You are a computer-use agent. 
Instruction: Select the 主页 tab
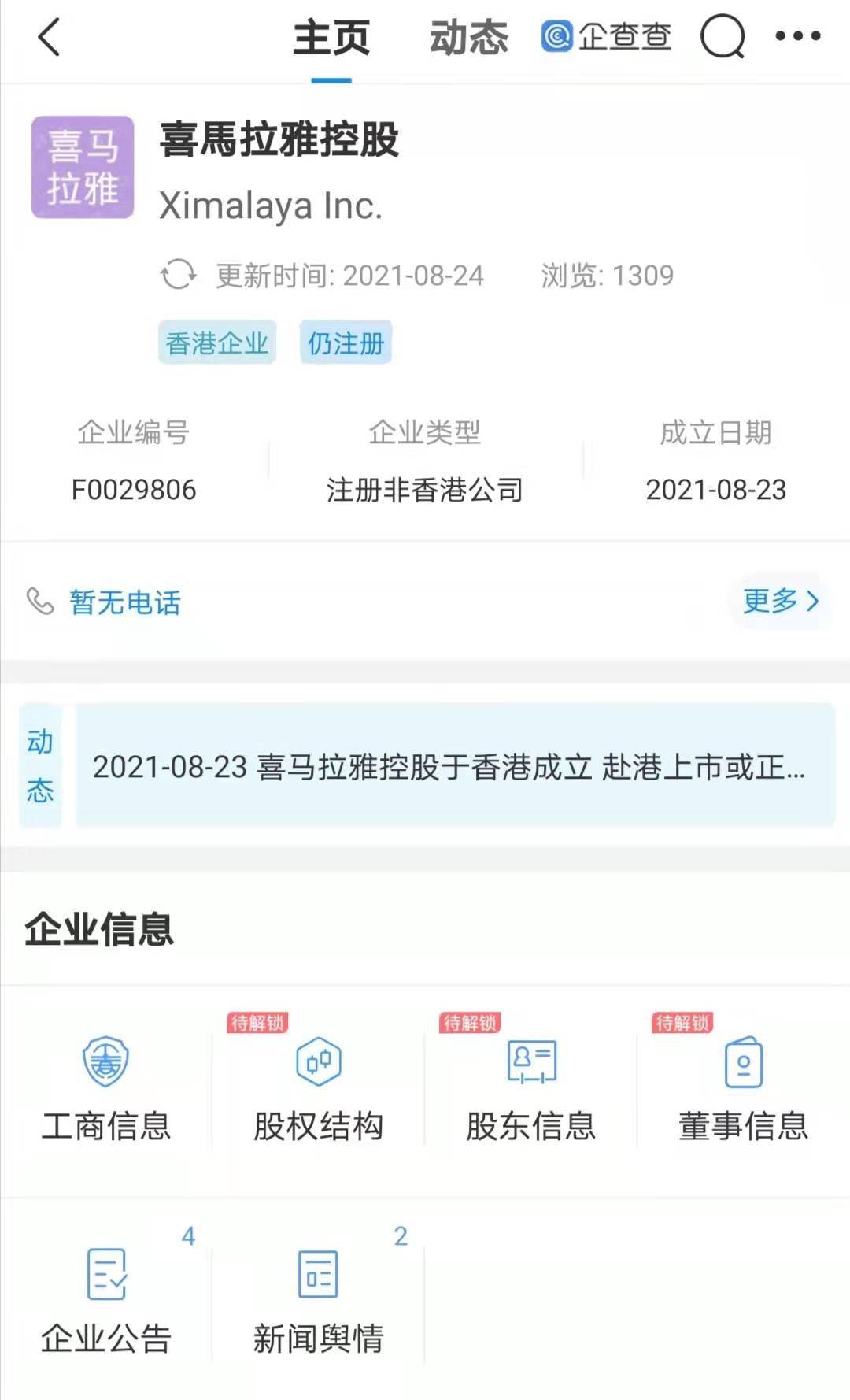pyautogui.click(x=331, y=38)
